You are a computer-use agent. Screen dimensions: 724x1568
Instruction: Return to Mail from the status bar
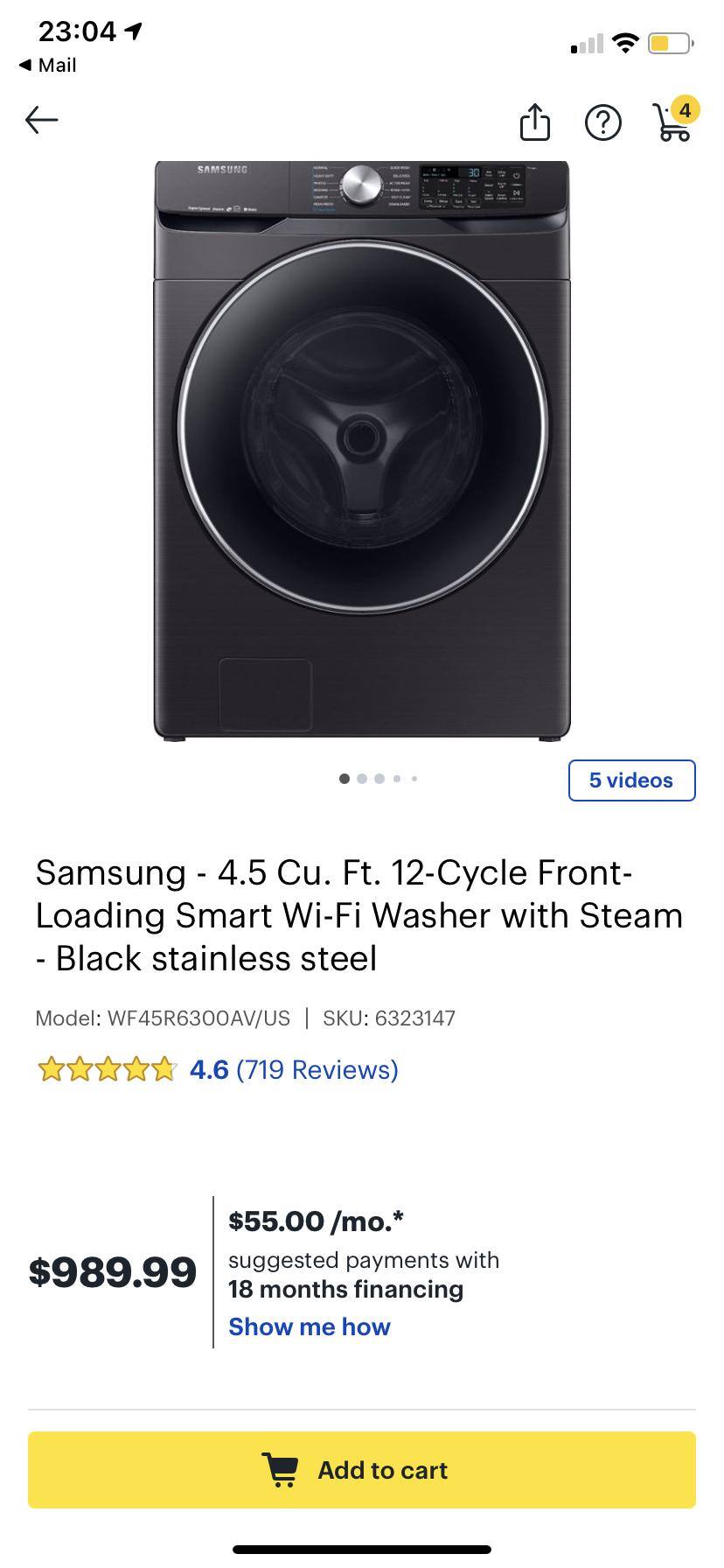click(x=48, y=65)
